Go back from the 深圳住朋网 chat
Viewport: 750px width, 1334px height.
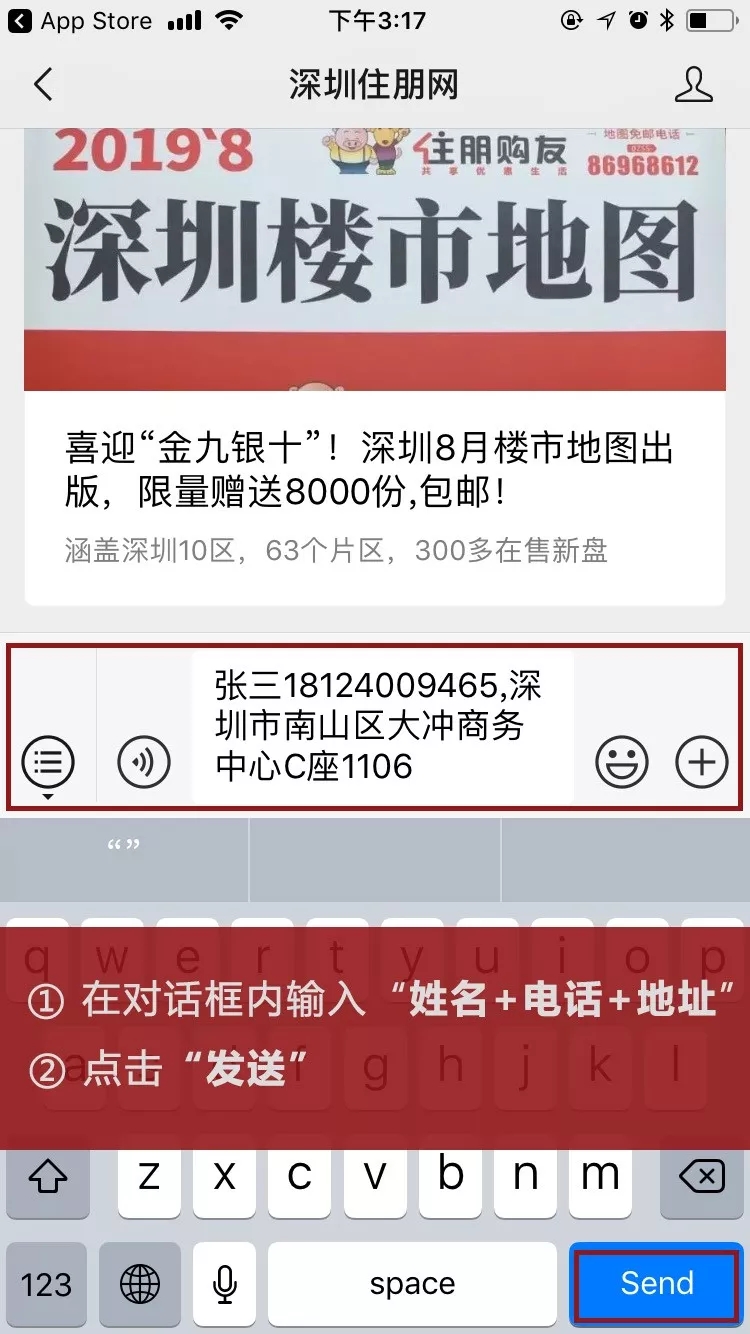click(42, 85)
